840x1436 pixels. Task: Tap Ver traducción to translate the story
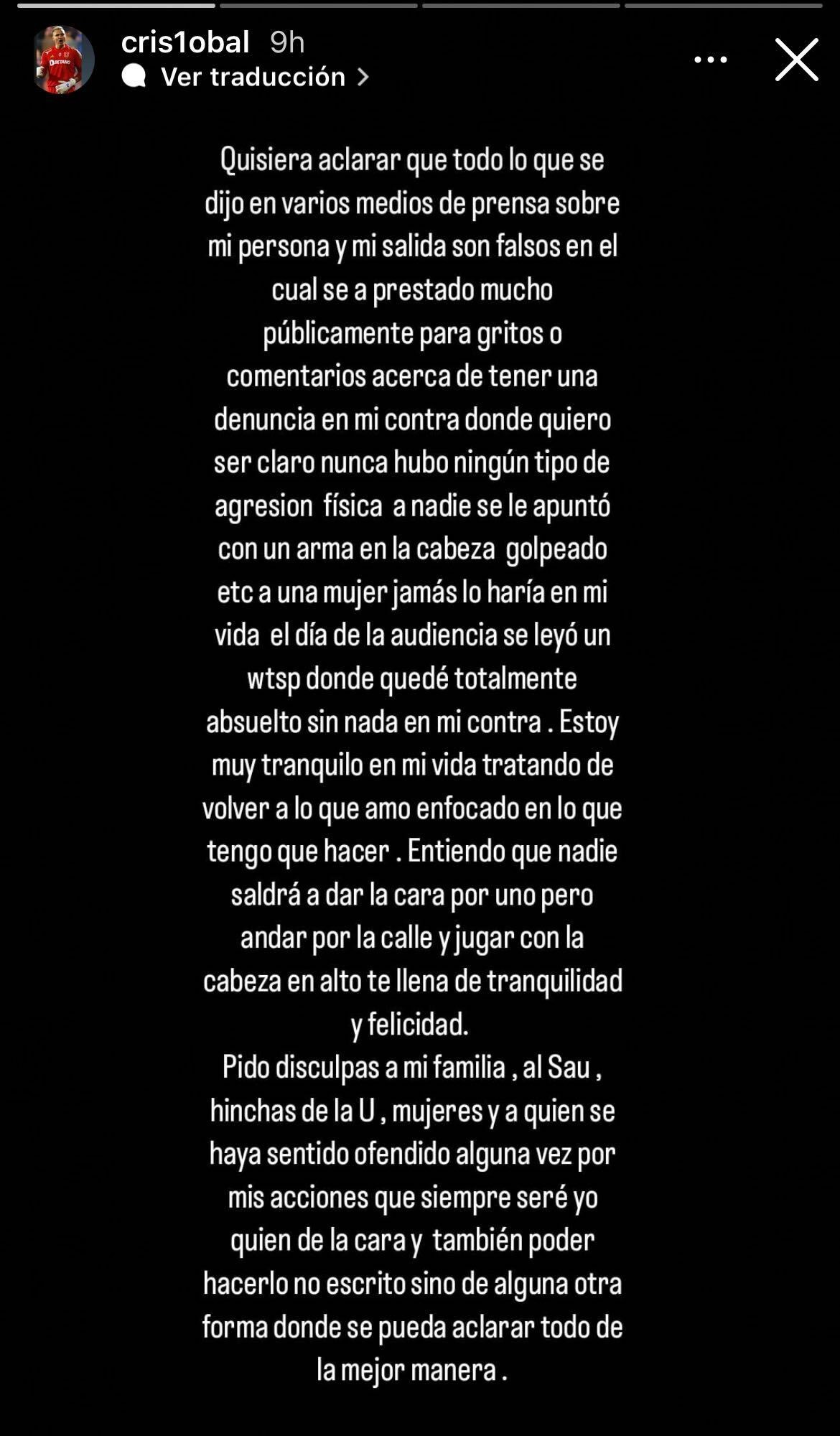point(253,77)
